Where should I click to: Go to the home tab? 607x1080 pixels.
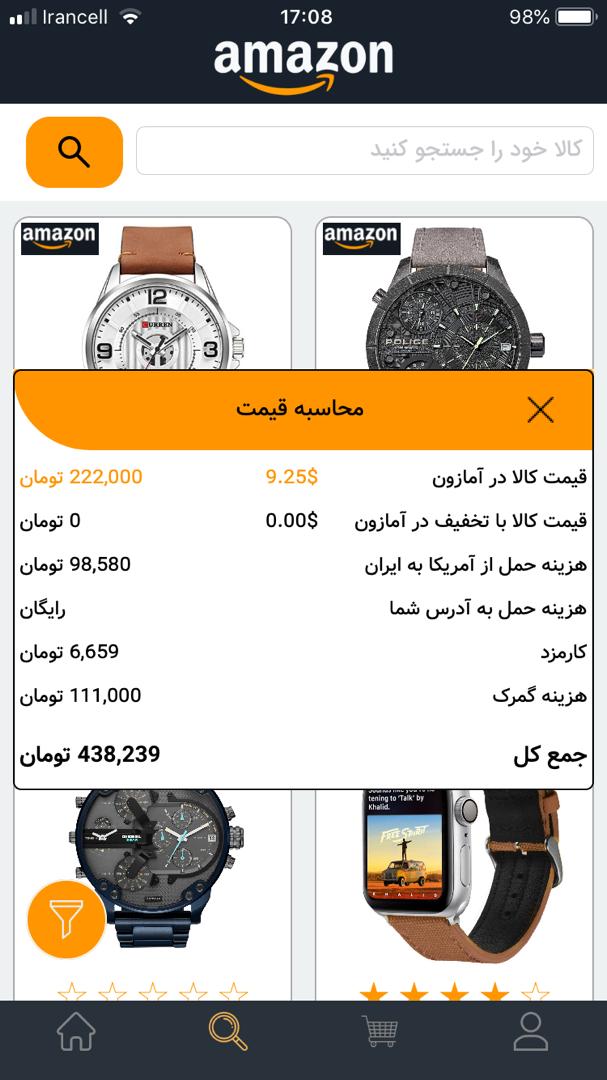click(77, 1031)
